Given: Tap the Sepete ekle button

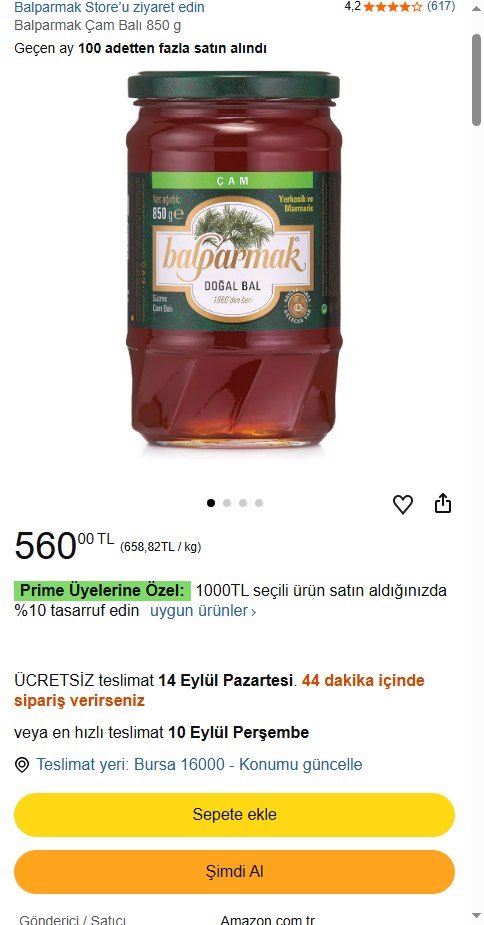Looking at the screenshot, I should pyautogui.click(x=234, y=815).
